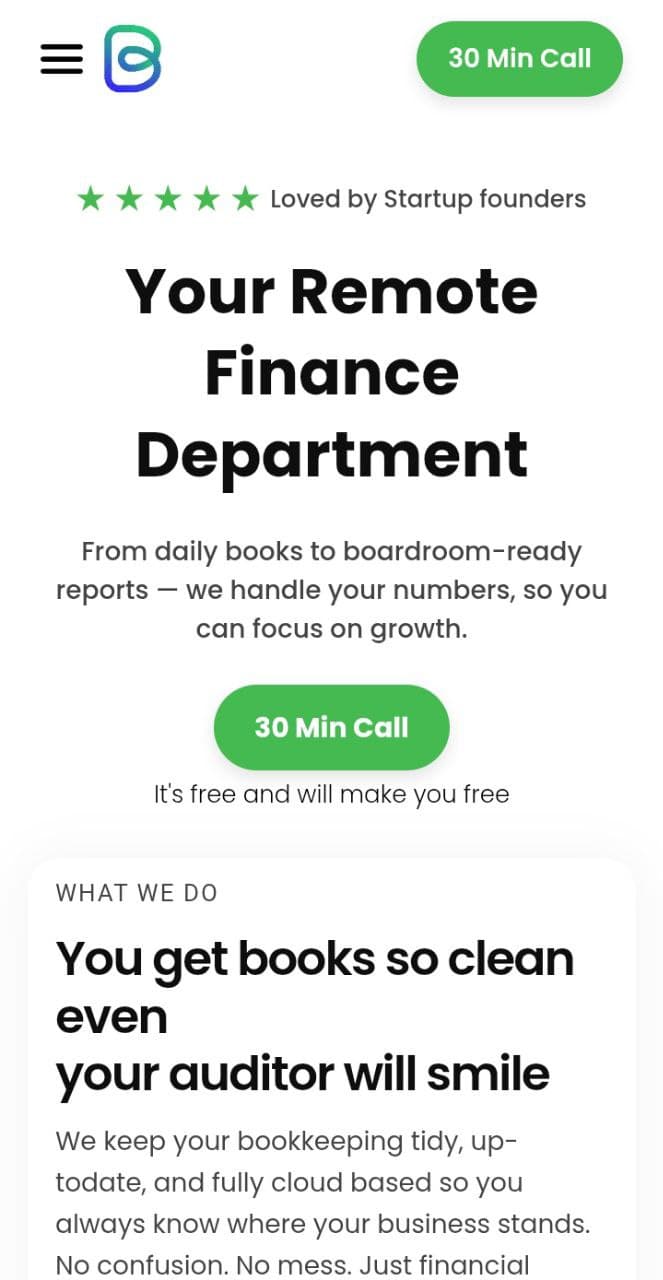Tap the site logo in header
Viewport: 663px width, 1280px height.
point(132,59)
